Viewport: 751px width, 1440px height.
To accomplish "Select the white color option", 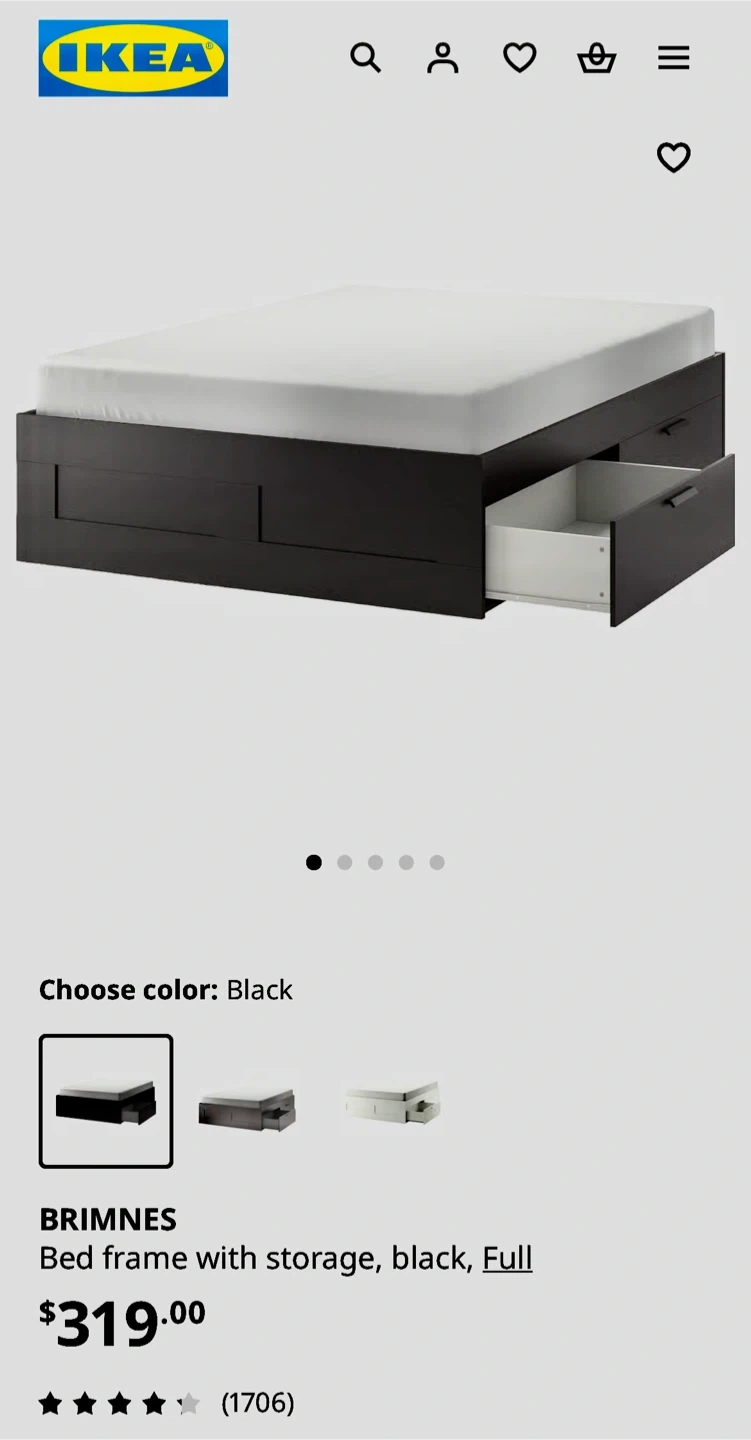I will [x=390, y=1101].
